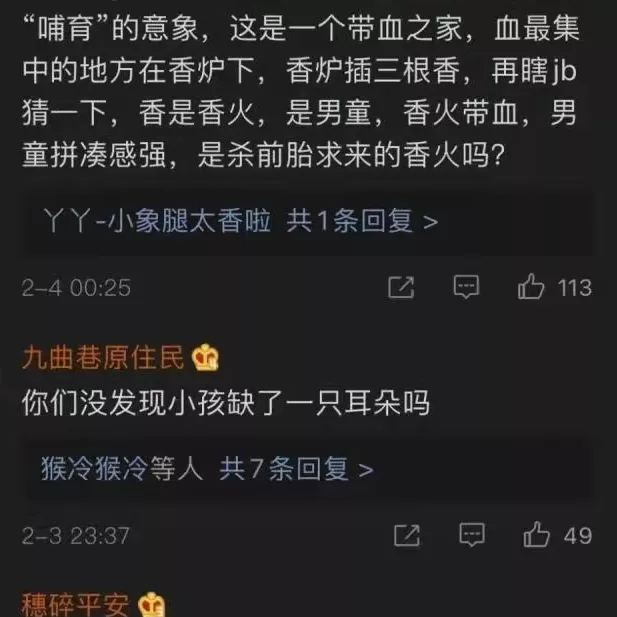Like 九曲巷原住民's comment with 49 likes
The width and height of the screenshot is (617, 617).
coord(537,535)
